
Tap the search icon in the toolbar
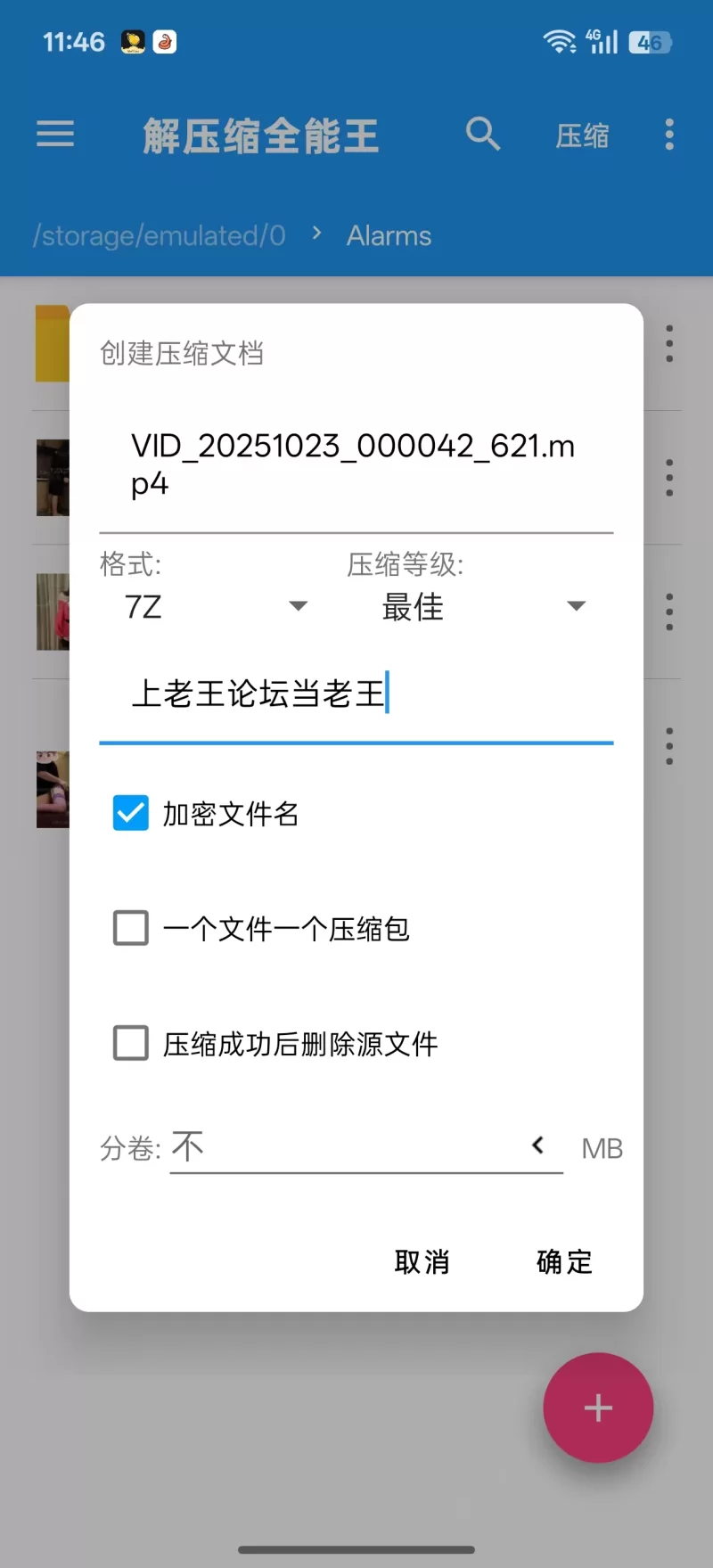482,135
